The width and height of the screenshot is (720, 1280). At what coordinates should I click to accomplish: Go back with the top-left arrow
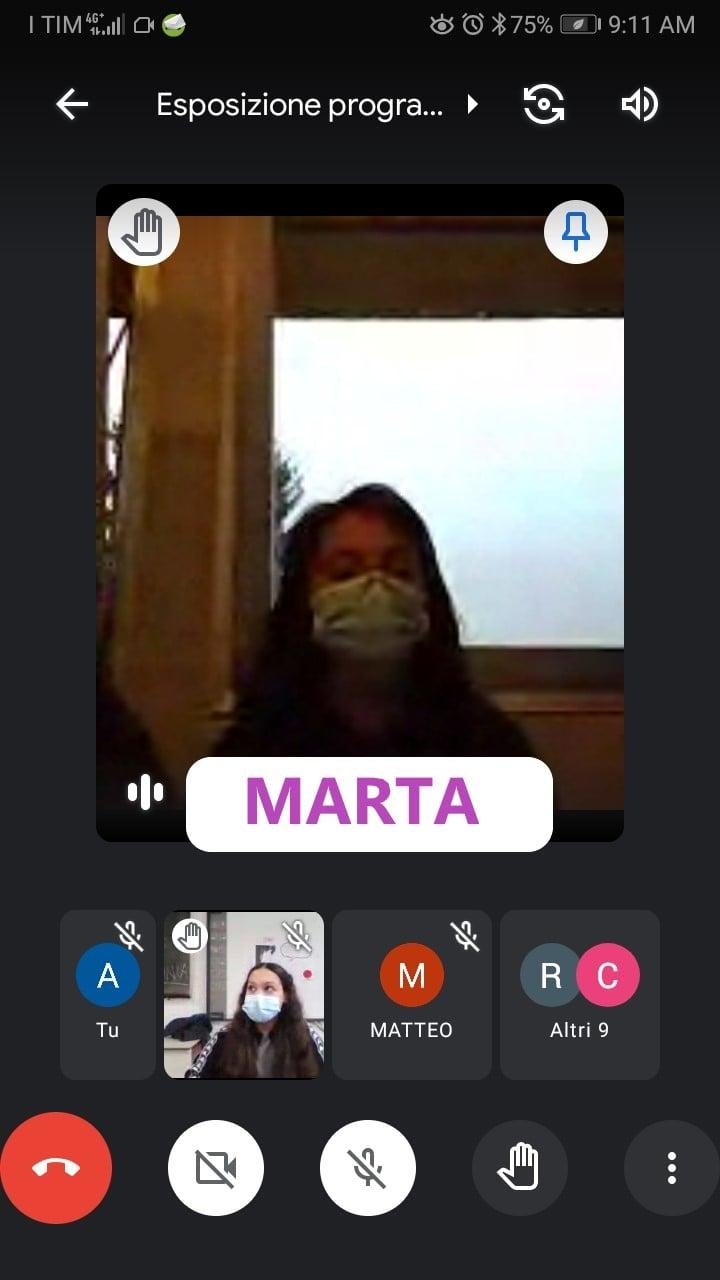click(72, 104)
